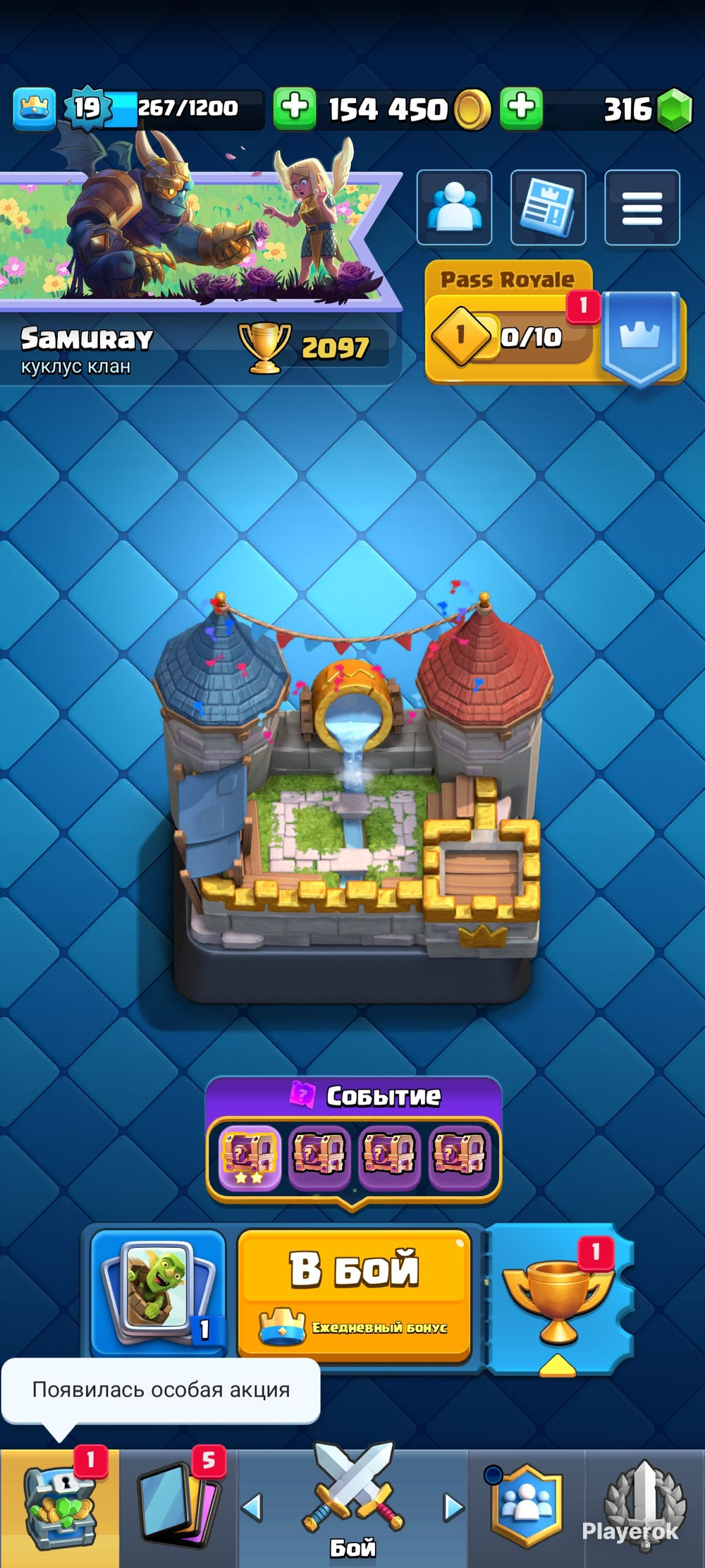Open the friends/social icon
Screen dimensions: 705x1568
point(454,207)
